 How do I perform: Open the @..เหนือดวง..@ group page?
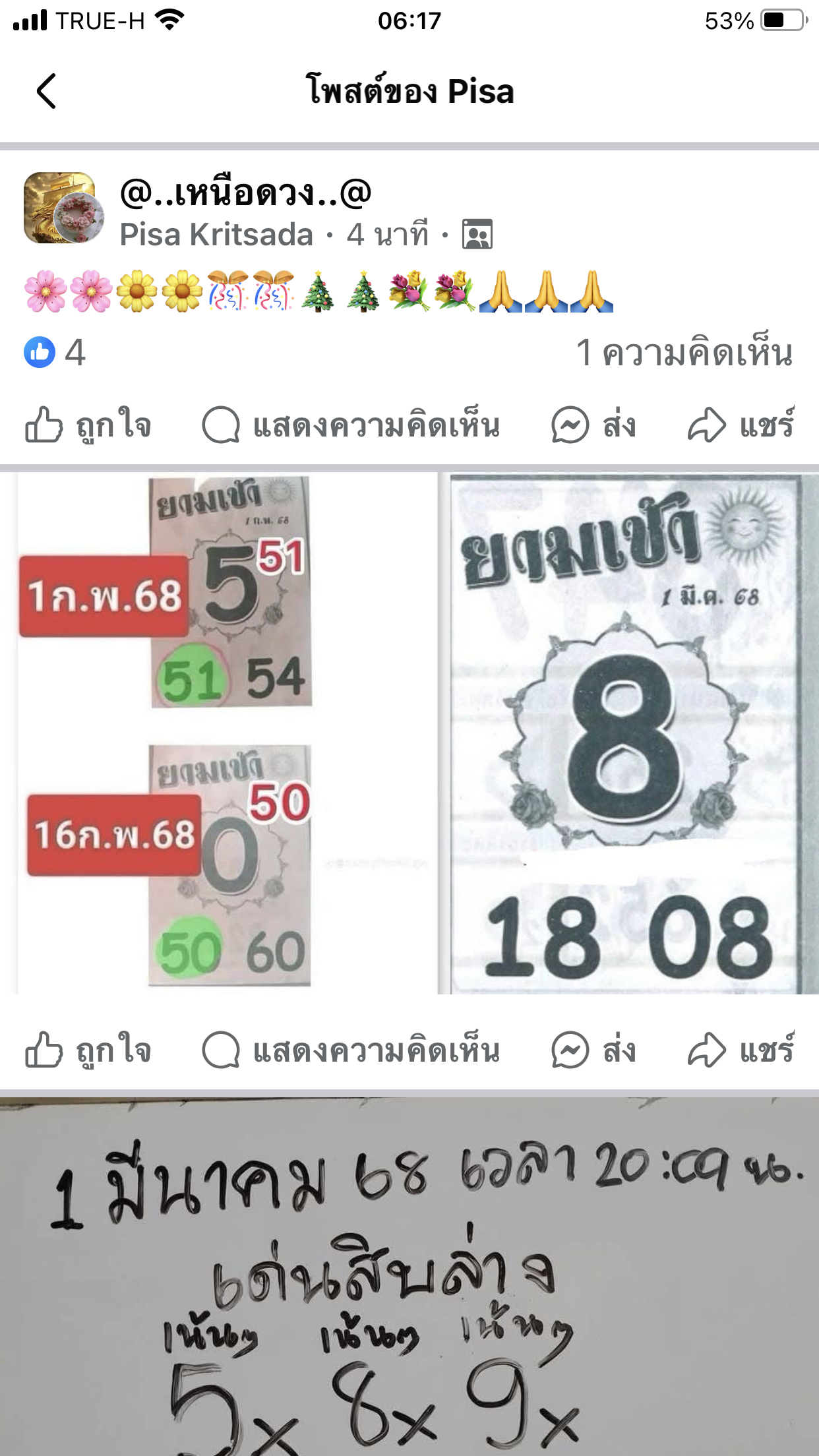click(x=245, y=193)
